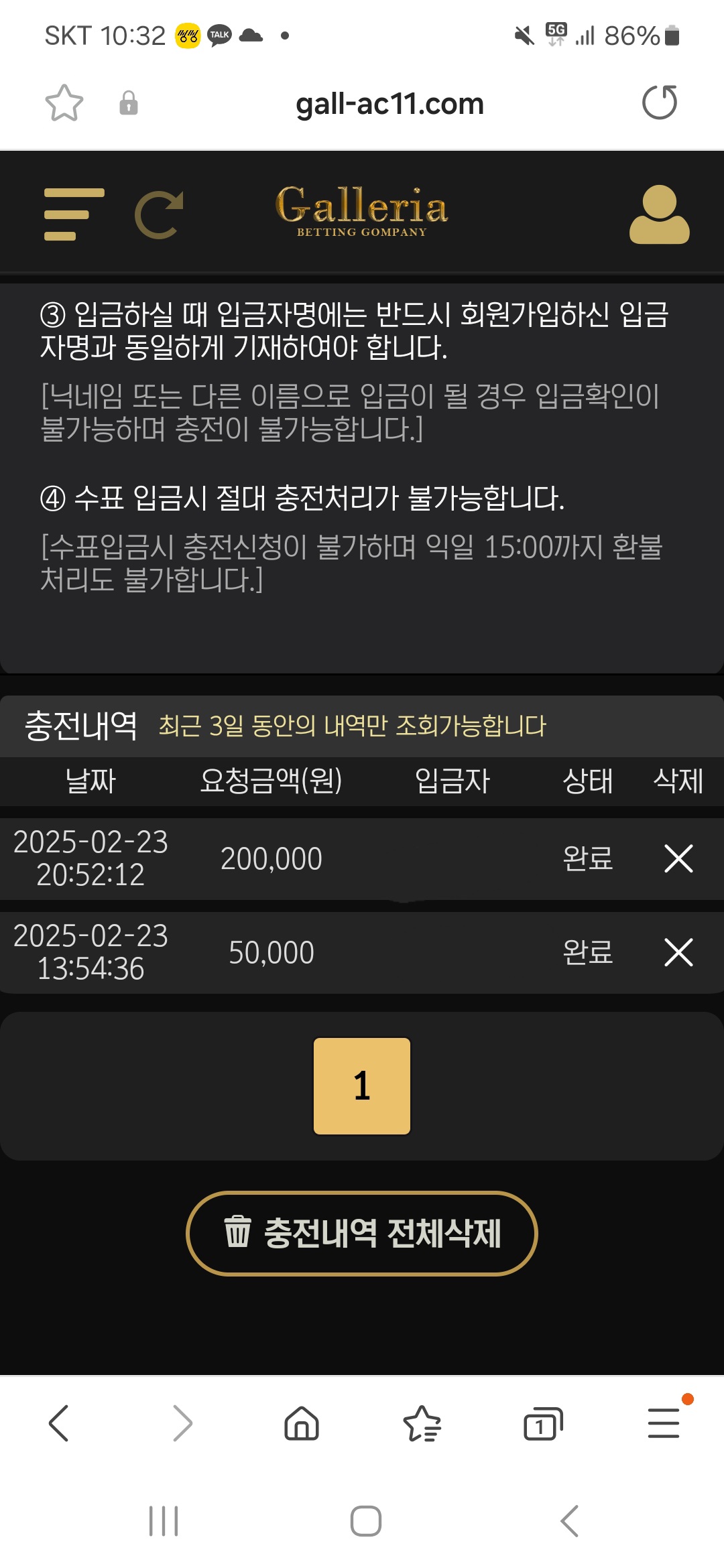Viewport: 724px width, 1568px height.
Task: Open the gall-ac11.com address bar
Action: pos(389,104)
